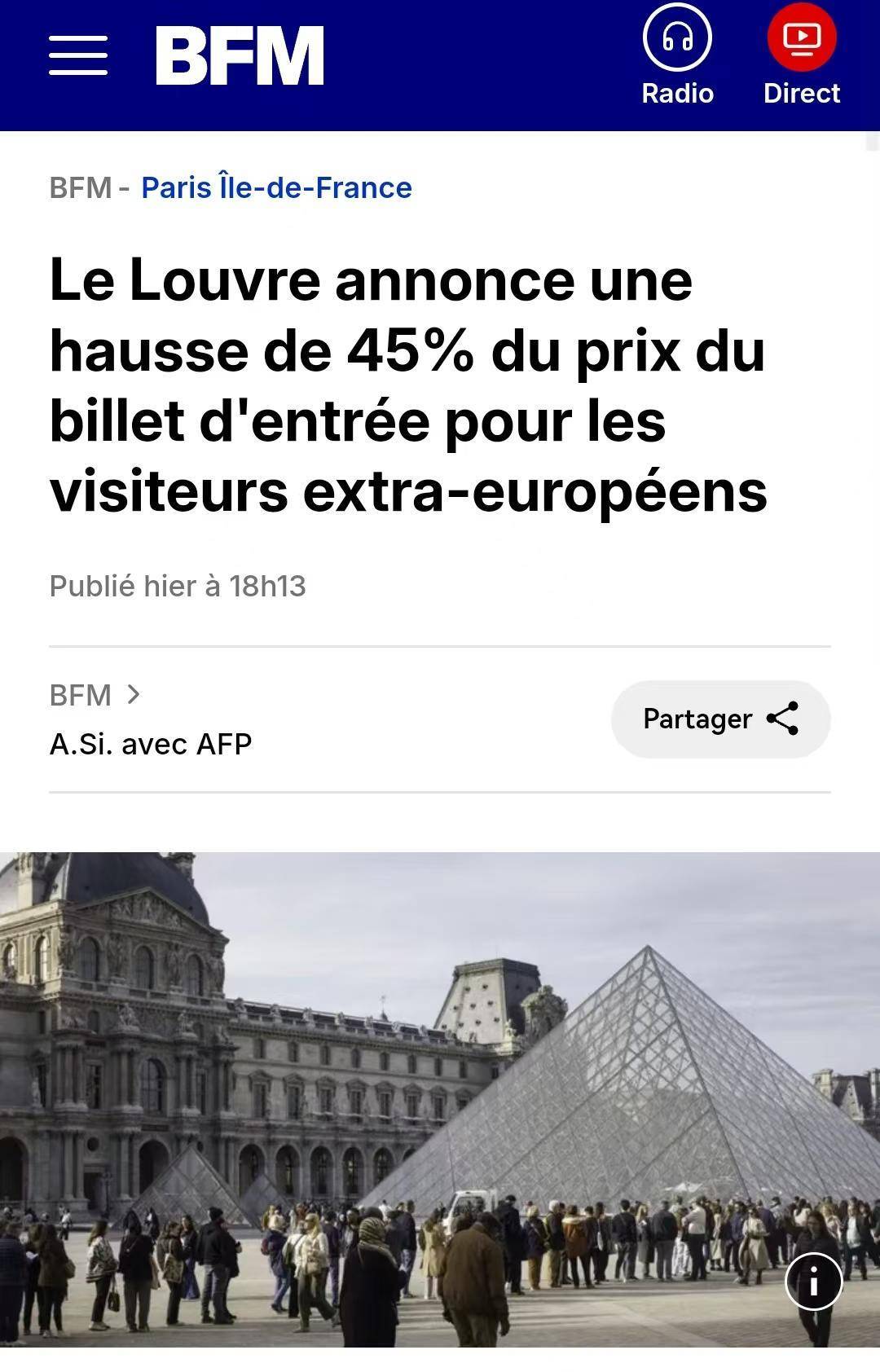Go to the BFM homepage logo
The height and width of the screenshot is (1372, 880).
(x=240, y=55)
